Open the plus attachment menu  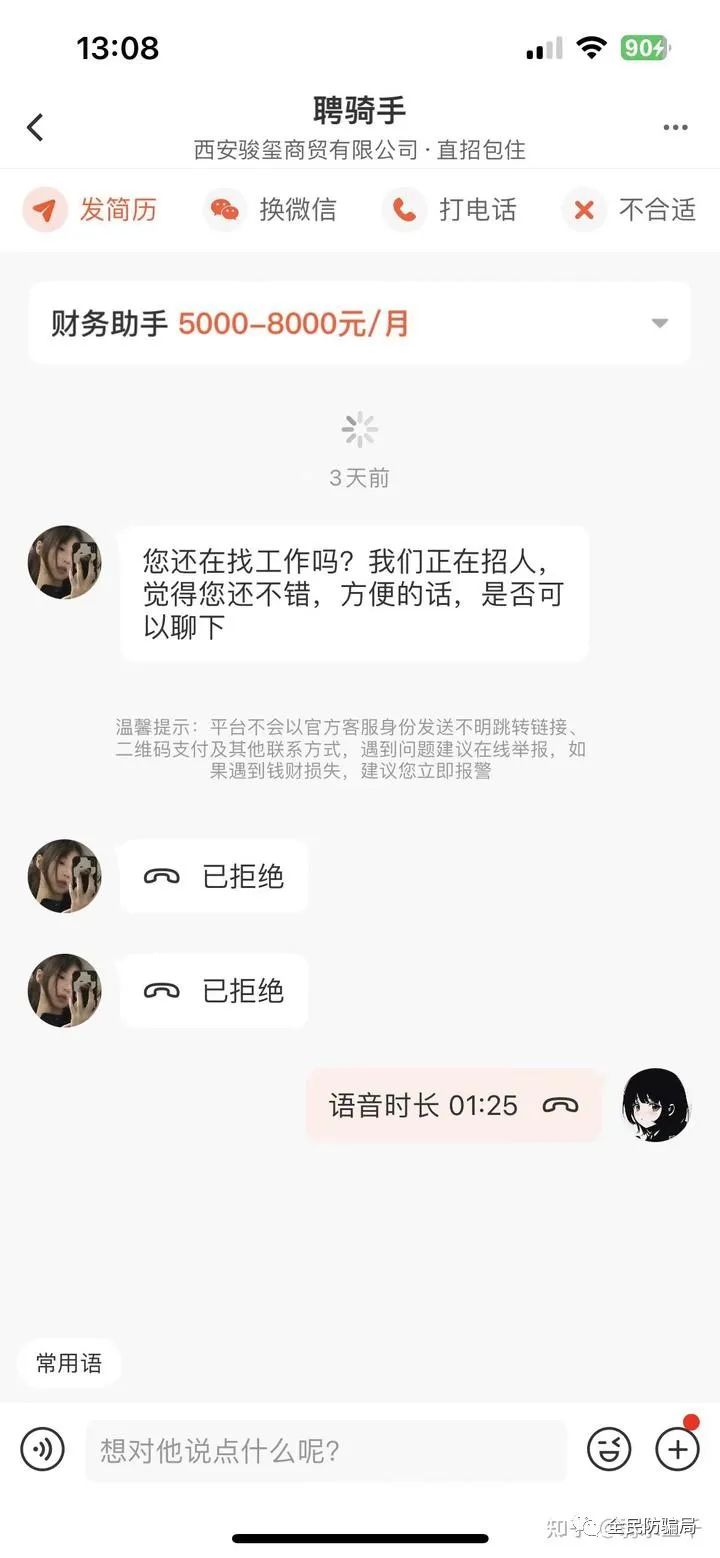[x=677, y=1449]
